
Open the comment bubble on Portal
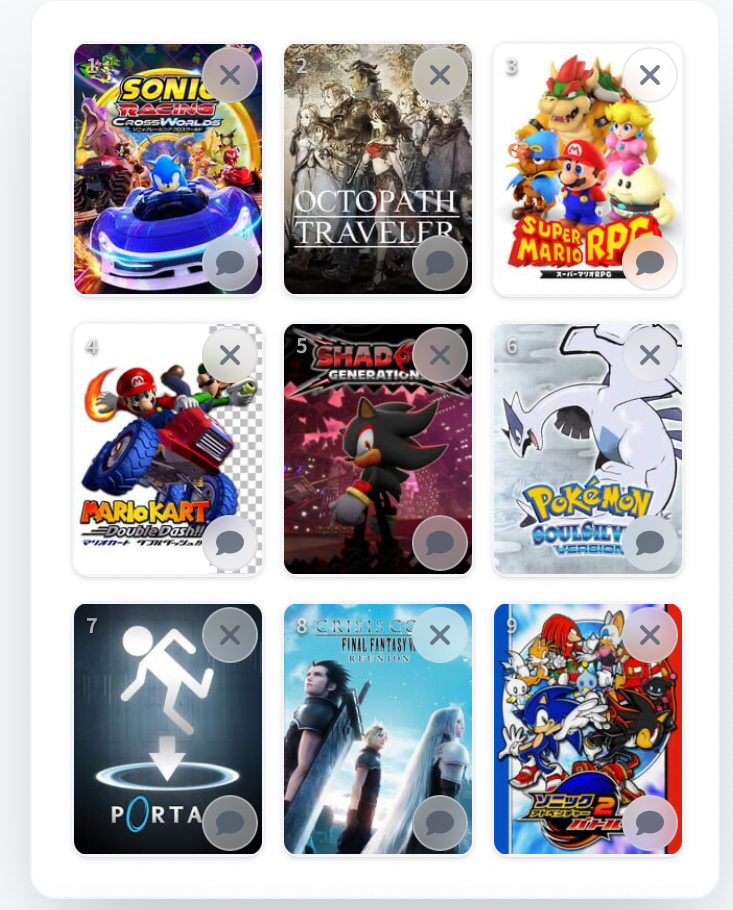tap(230, 823)
